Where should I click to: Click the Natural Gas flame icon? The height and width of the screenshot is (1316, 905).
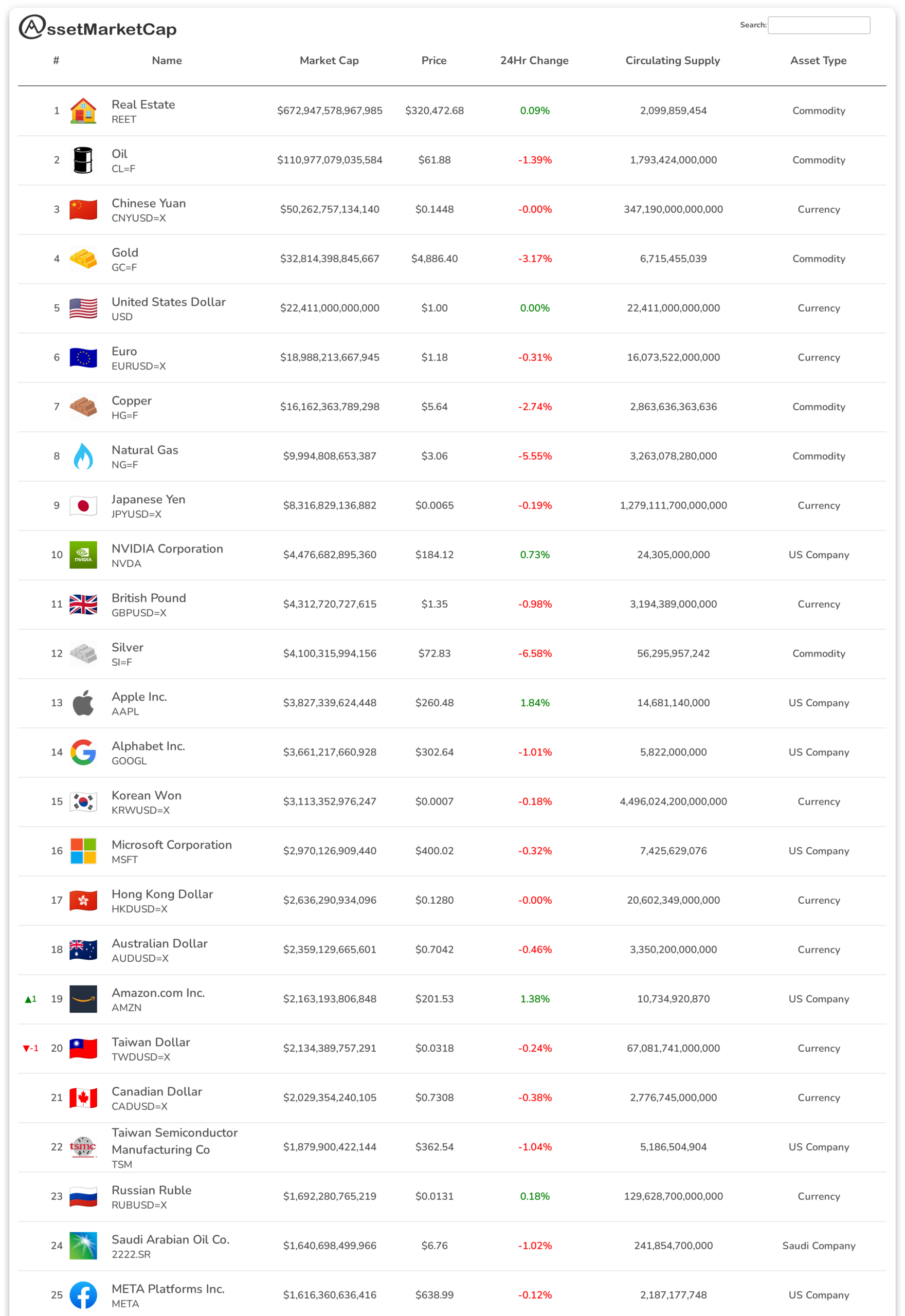tap(83, 456)
